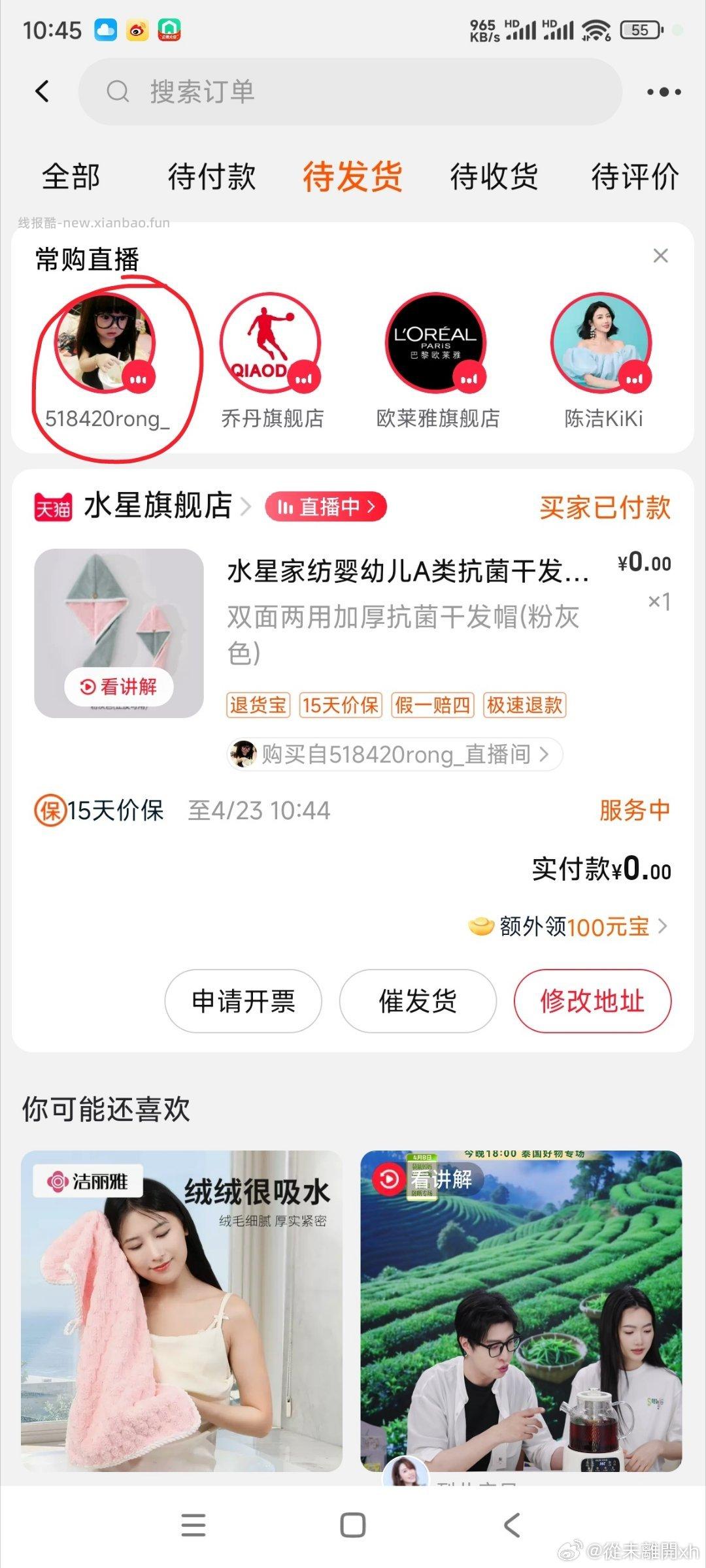Tap the 修改地址 button
This screenshot has width=706, height=1568.
point(592,1001)
